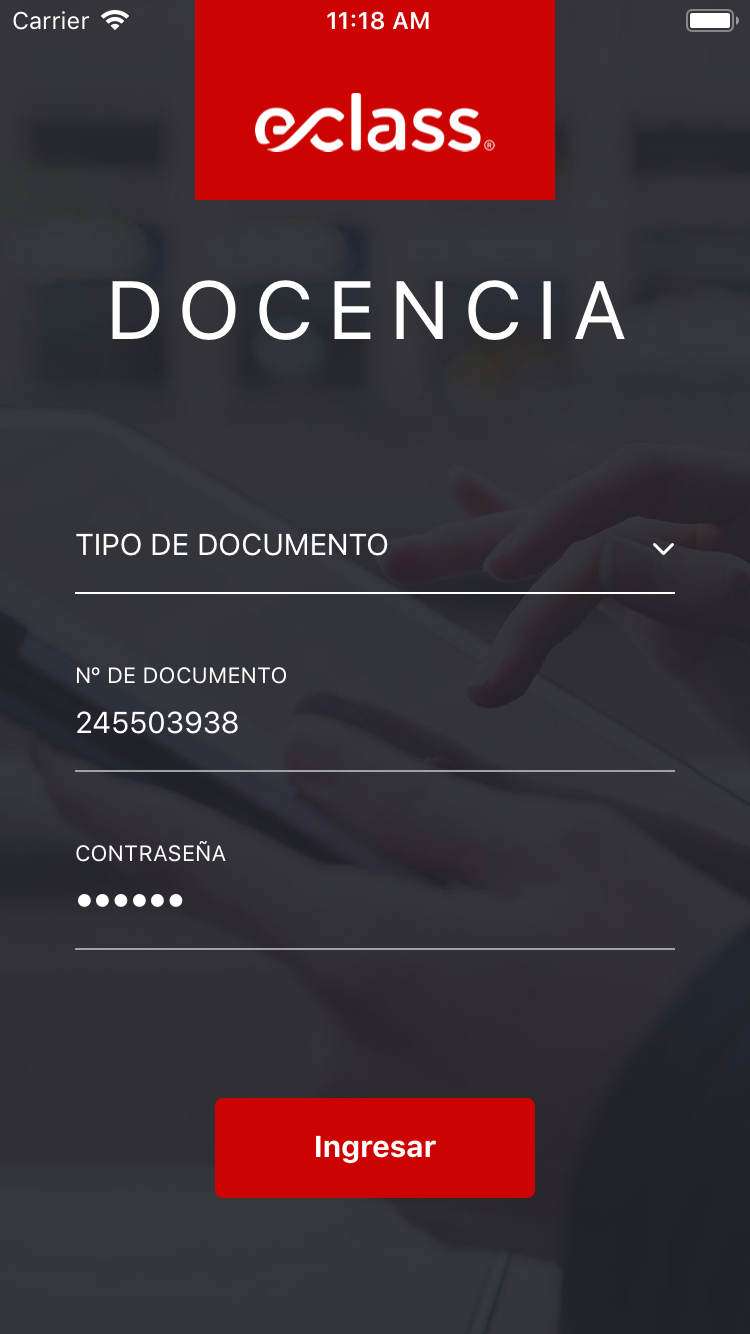Focus the Contraseña password field

375,900
